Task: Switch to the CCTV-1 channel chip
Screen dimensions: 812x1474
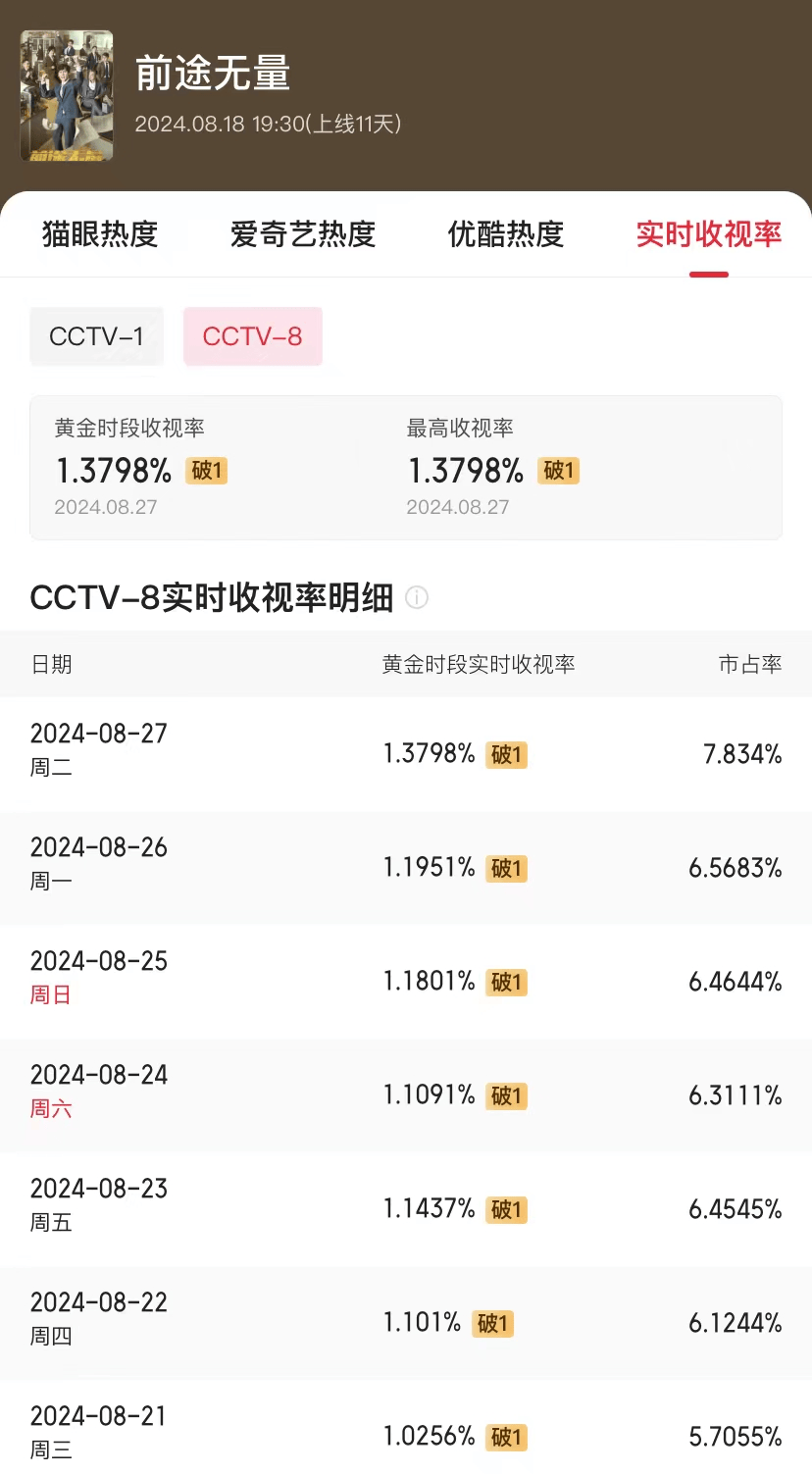Action: [96, 336]
